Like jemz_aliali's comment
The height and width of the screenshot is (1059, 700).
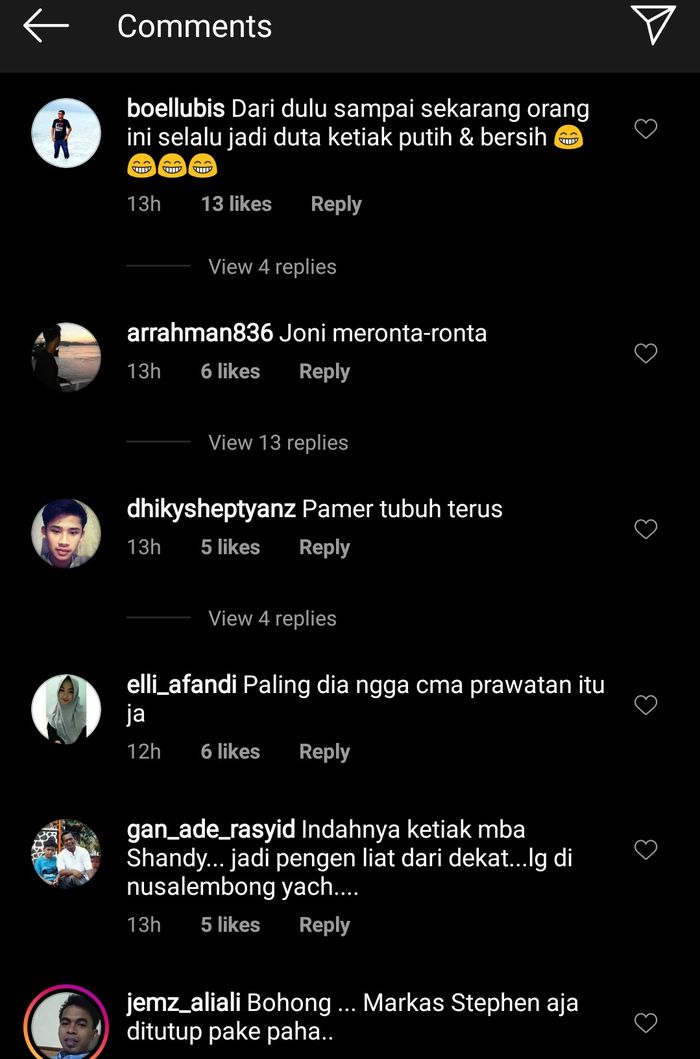click(x=646, y=1022)
